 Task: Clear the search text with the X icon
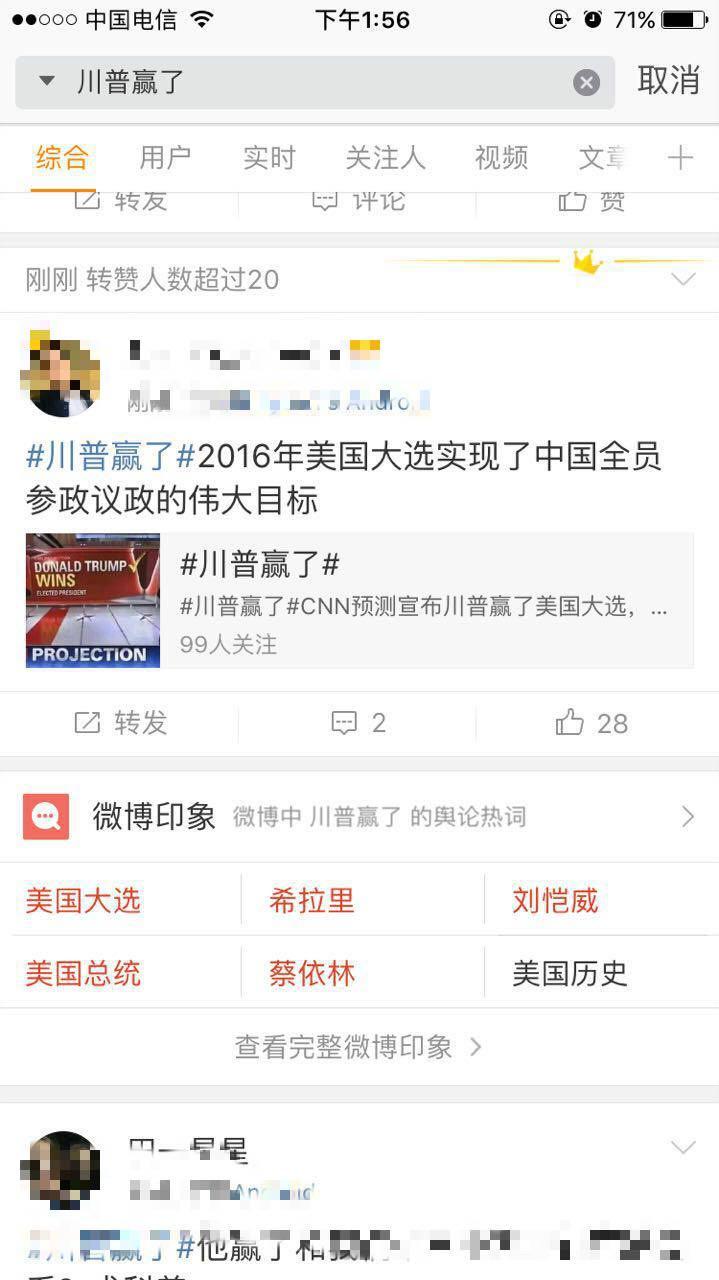(587, 82)
